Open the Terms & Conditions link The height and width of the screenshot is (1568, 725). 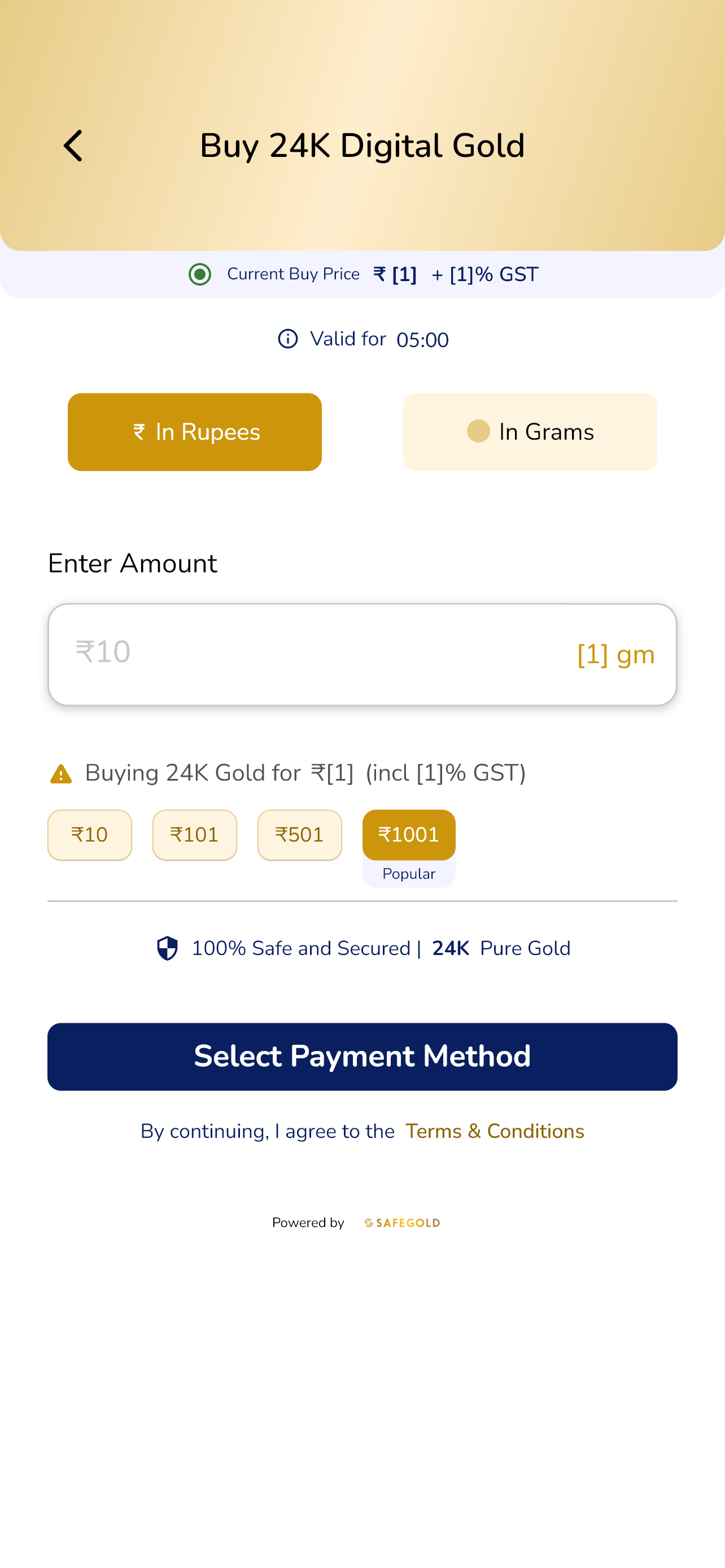(494, 1131)
